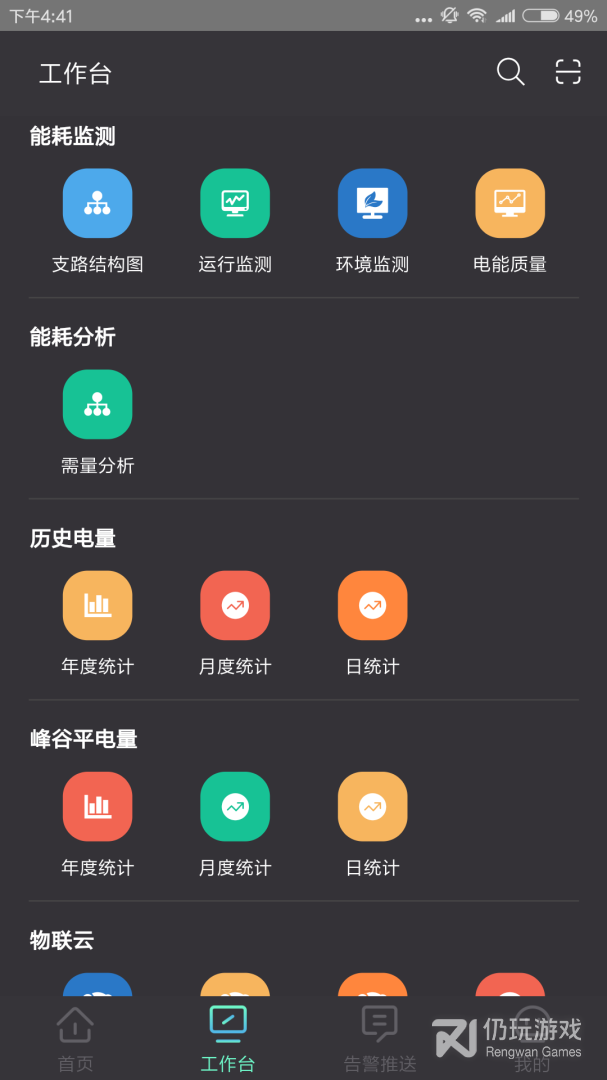Switch to the 告警推送 tab
The height and width of the screenshot is (1080, 607).
click(380, 1038)
